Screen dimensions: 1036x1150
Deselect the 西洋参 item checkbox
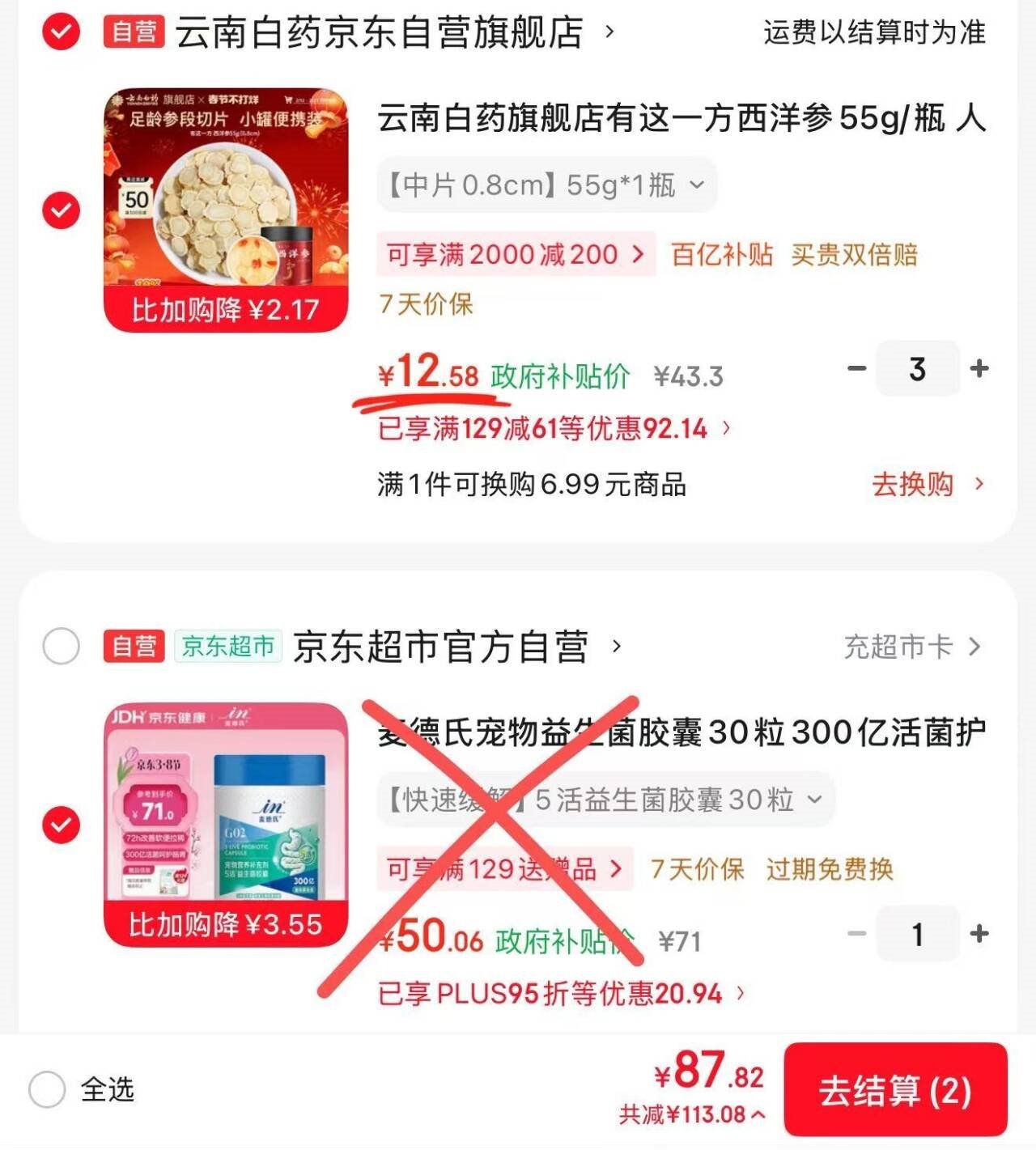pos(62,210)
